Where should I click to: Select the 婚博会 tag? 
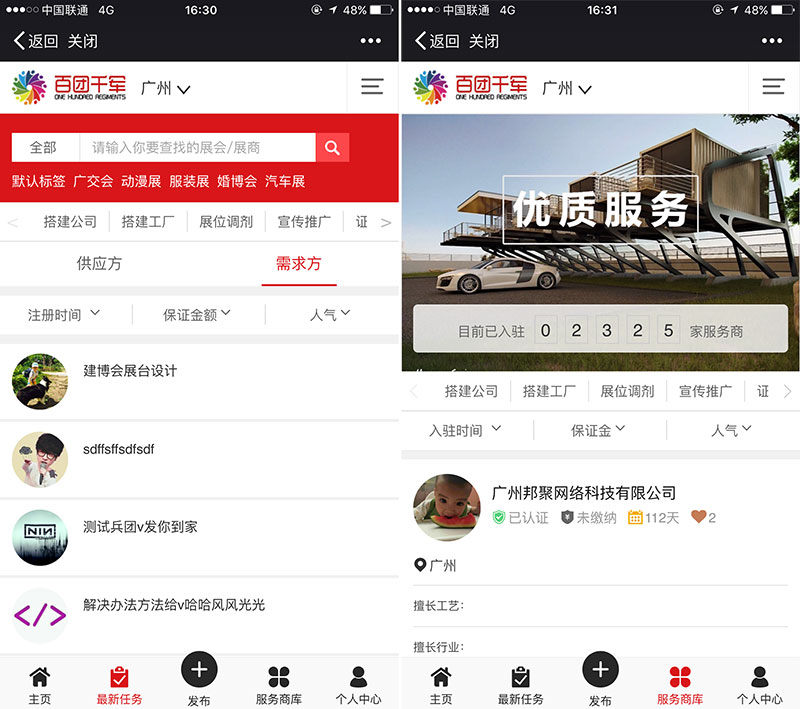pos(237,181)
